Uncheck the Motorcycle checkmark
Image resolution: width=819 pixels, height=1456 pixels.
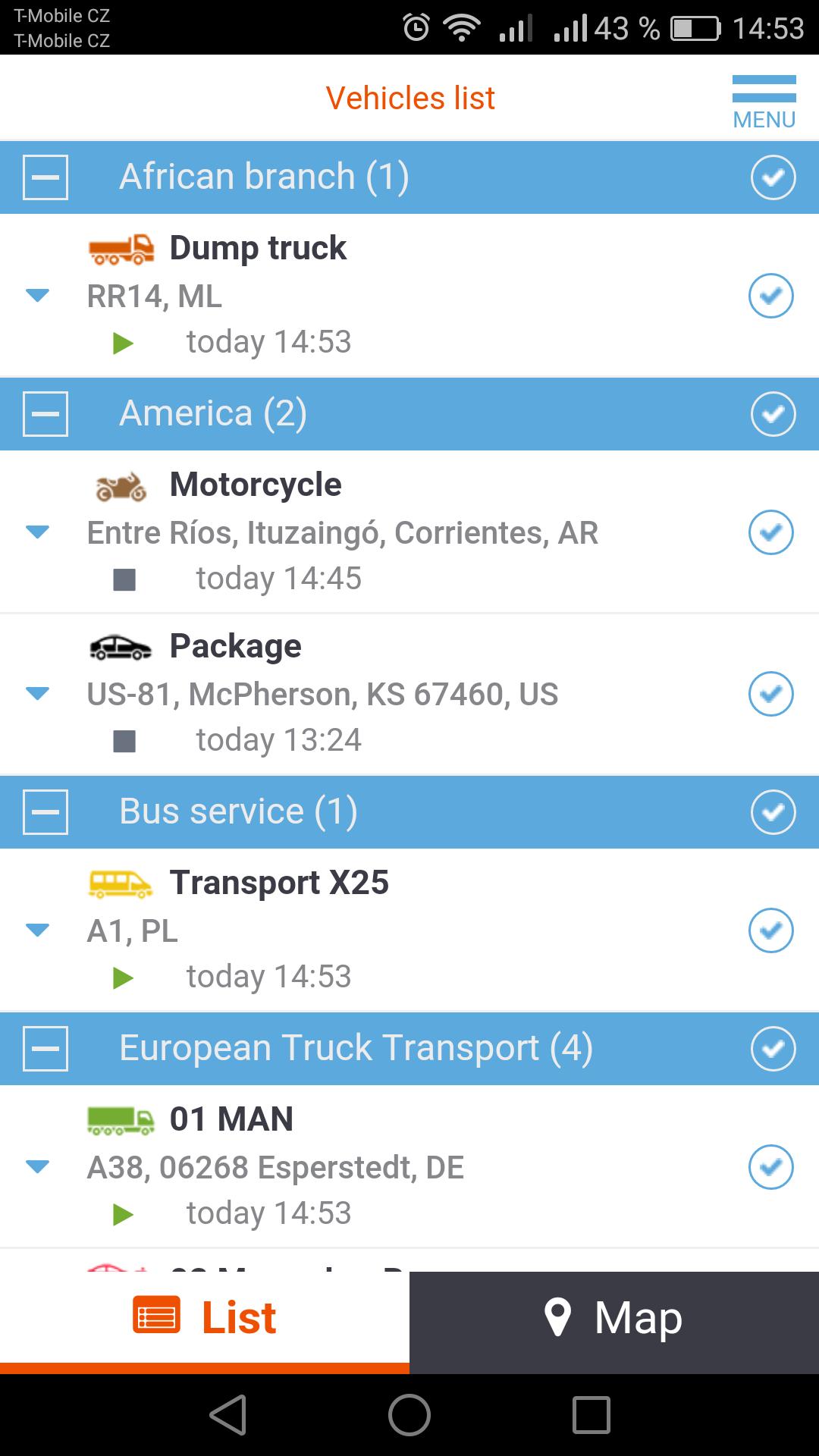pyautogui.click(x=771, y=532)
